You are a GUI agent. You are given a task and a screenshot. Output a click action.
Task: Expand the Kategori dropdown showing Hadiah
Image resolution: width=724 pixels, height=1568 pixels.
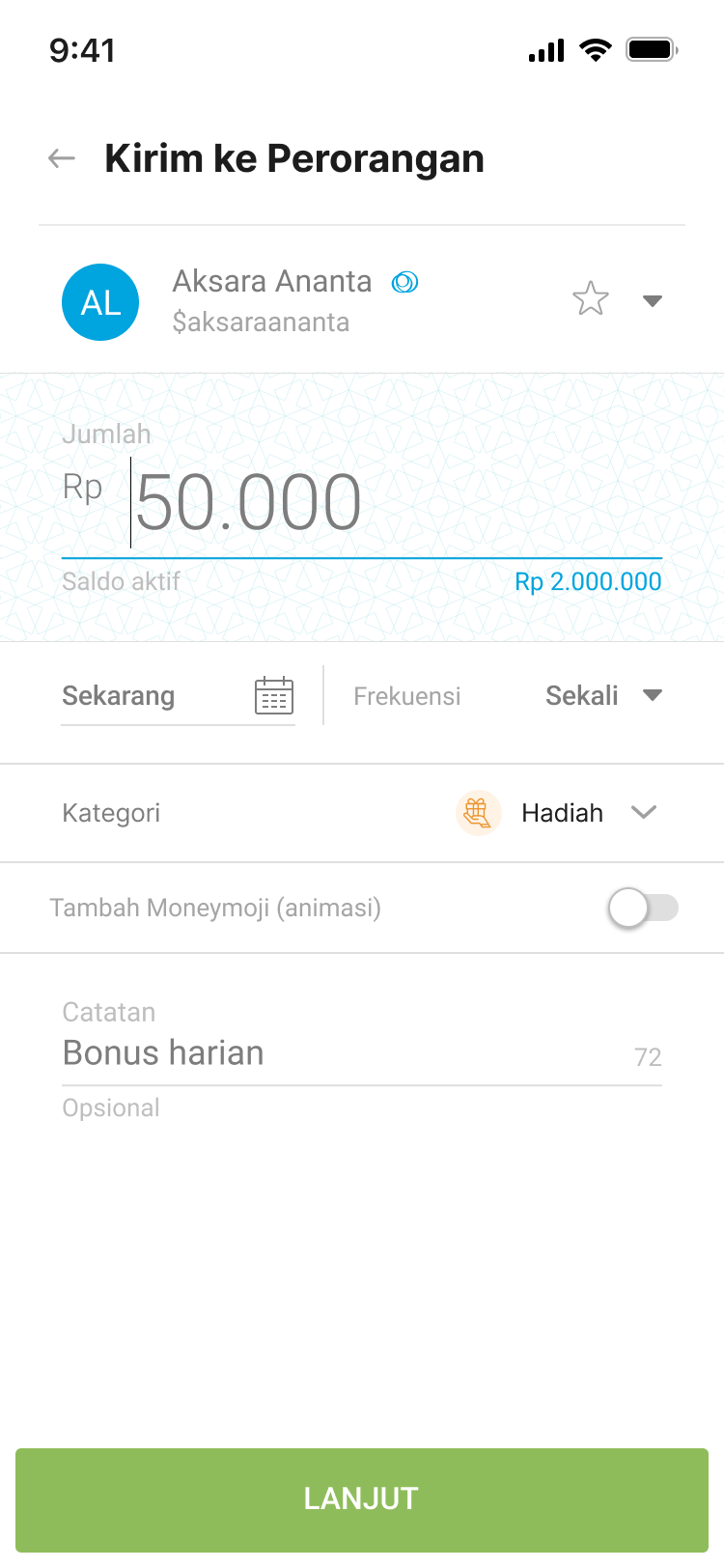pos(643,812)
